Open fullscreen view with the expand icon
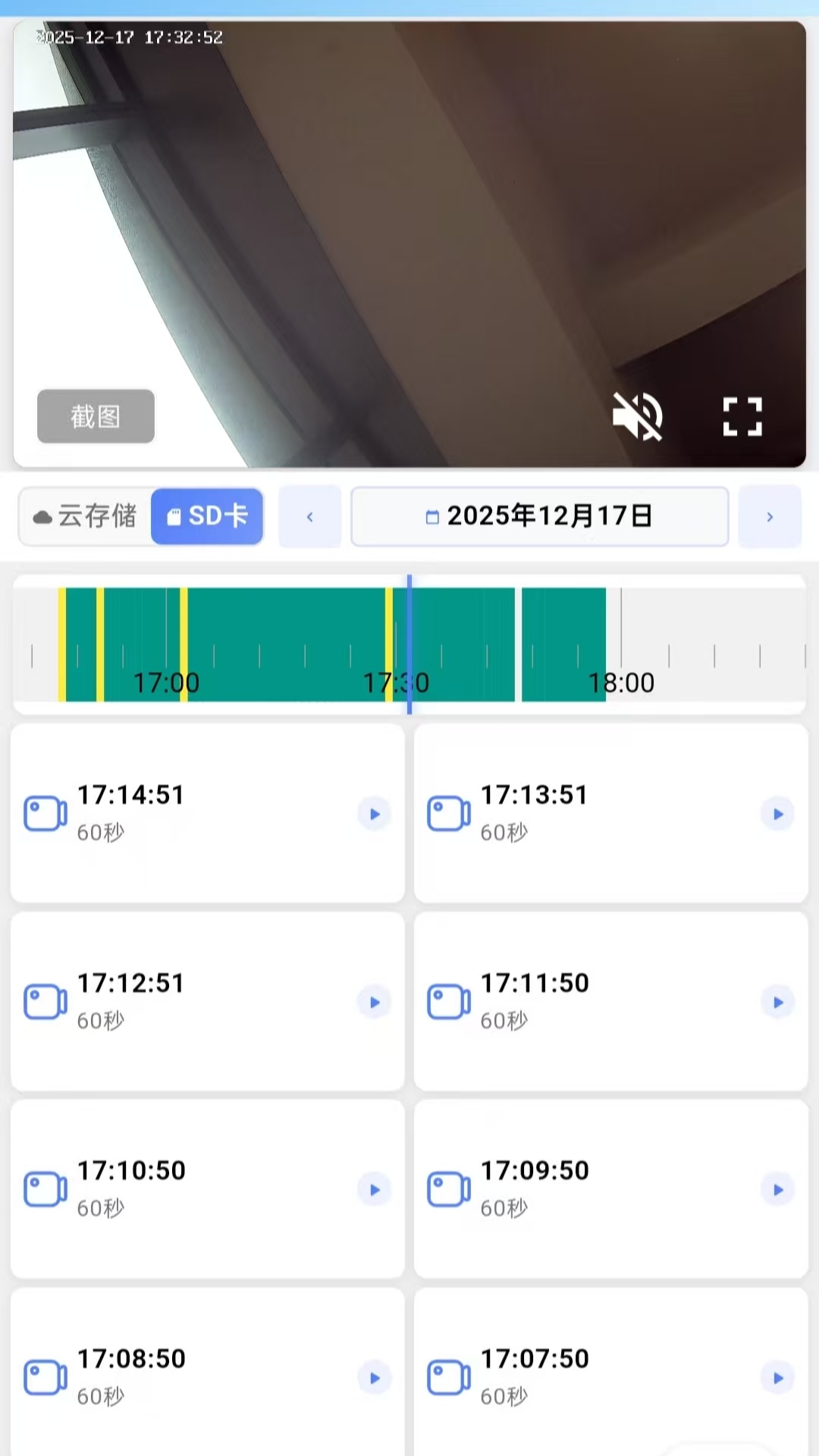Viewport: 819px width, 1456px height. point(742,416)
